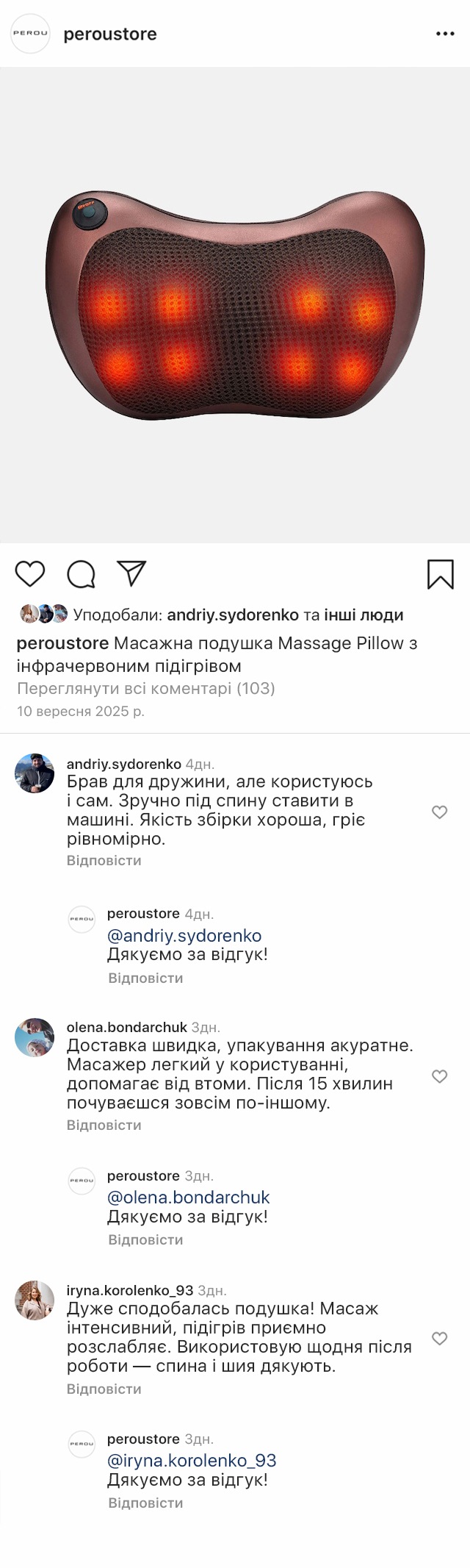Open the @iryna.korolenko_93 mention link
Screen dimensions: 470x1568
tap(192, 1461)
